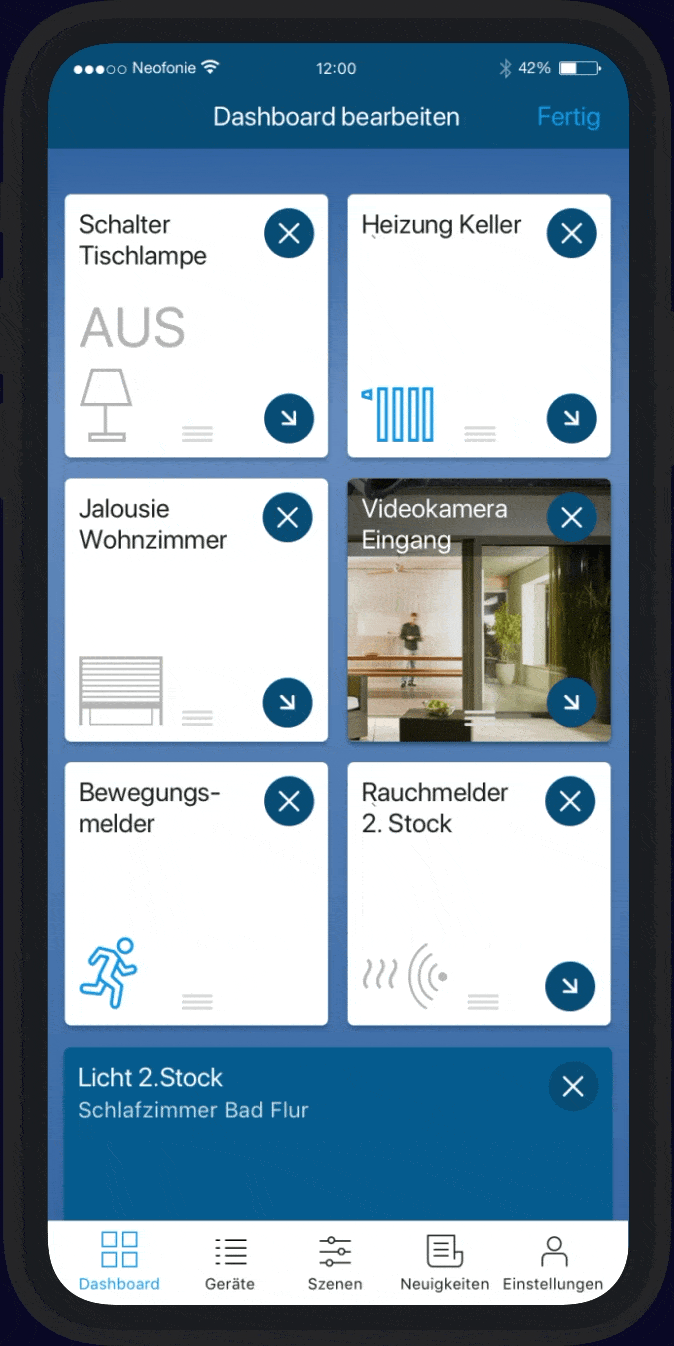Image resolution: width=674 pixels, height=1346 pixels.
Task: Go to the Szenen tab
Action: pyautogui.click(x=335, y=1262)
